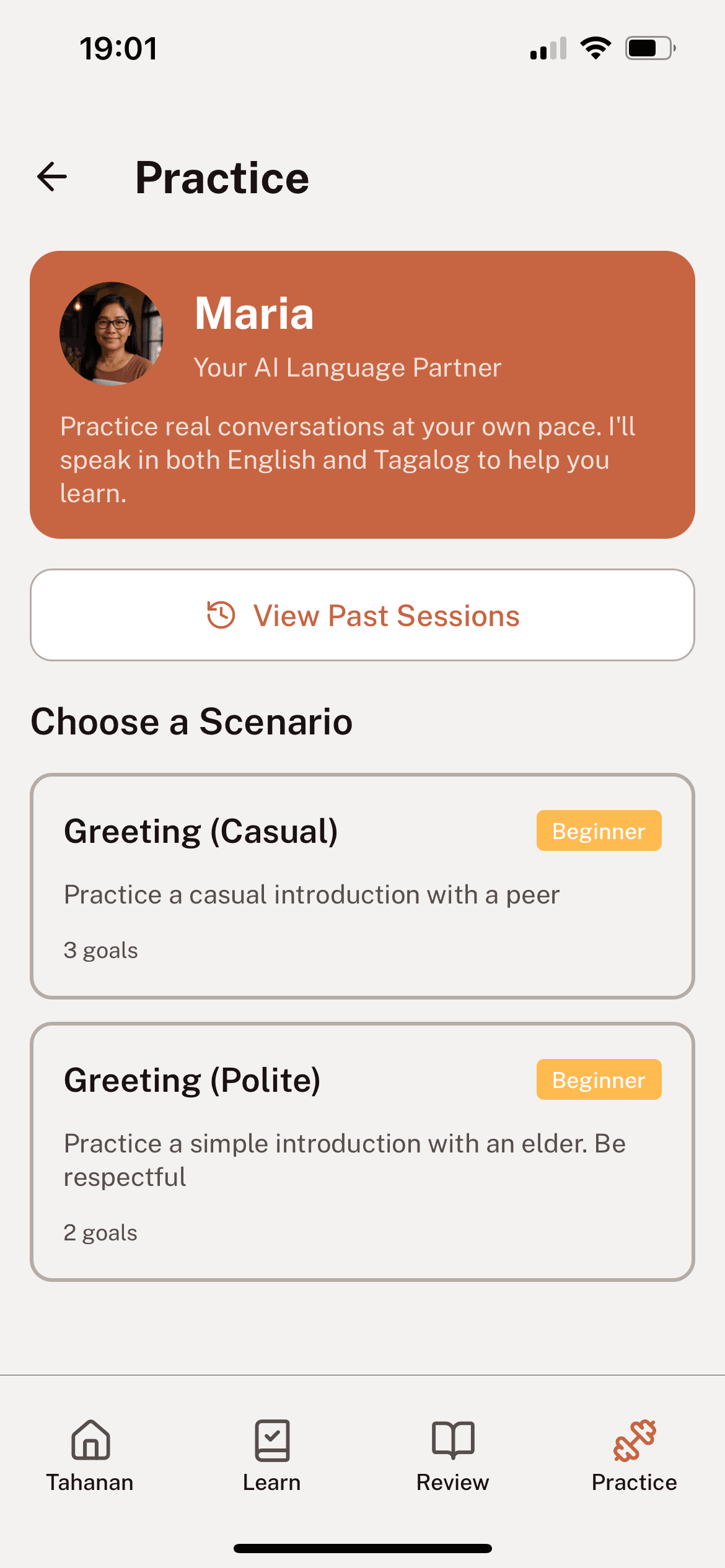Open Review using the open book icon
The width and height of the screenshot is (725, 1568).
click(452, 1440)
